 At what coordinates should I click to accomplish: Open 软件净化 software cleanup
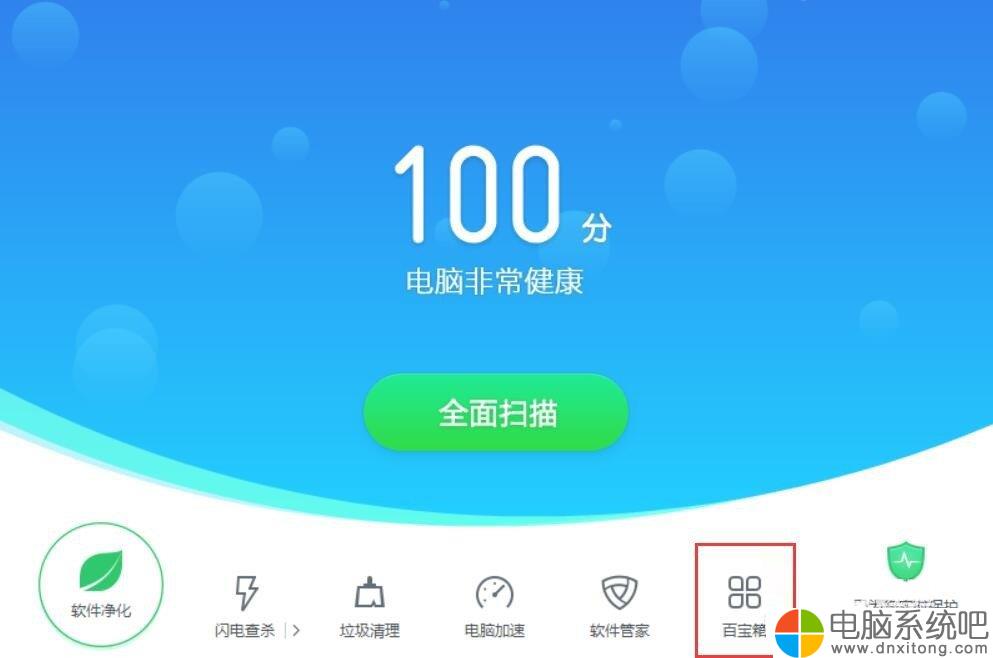pyautogui.click(x=101, y=583)
